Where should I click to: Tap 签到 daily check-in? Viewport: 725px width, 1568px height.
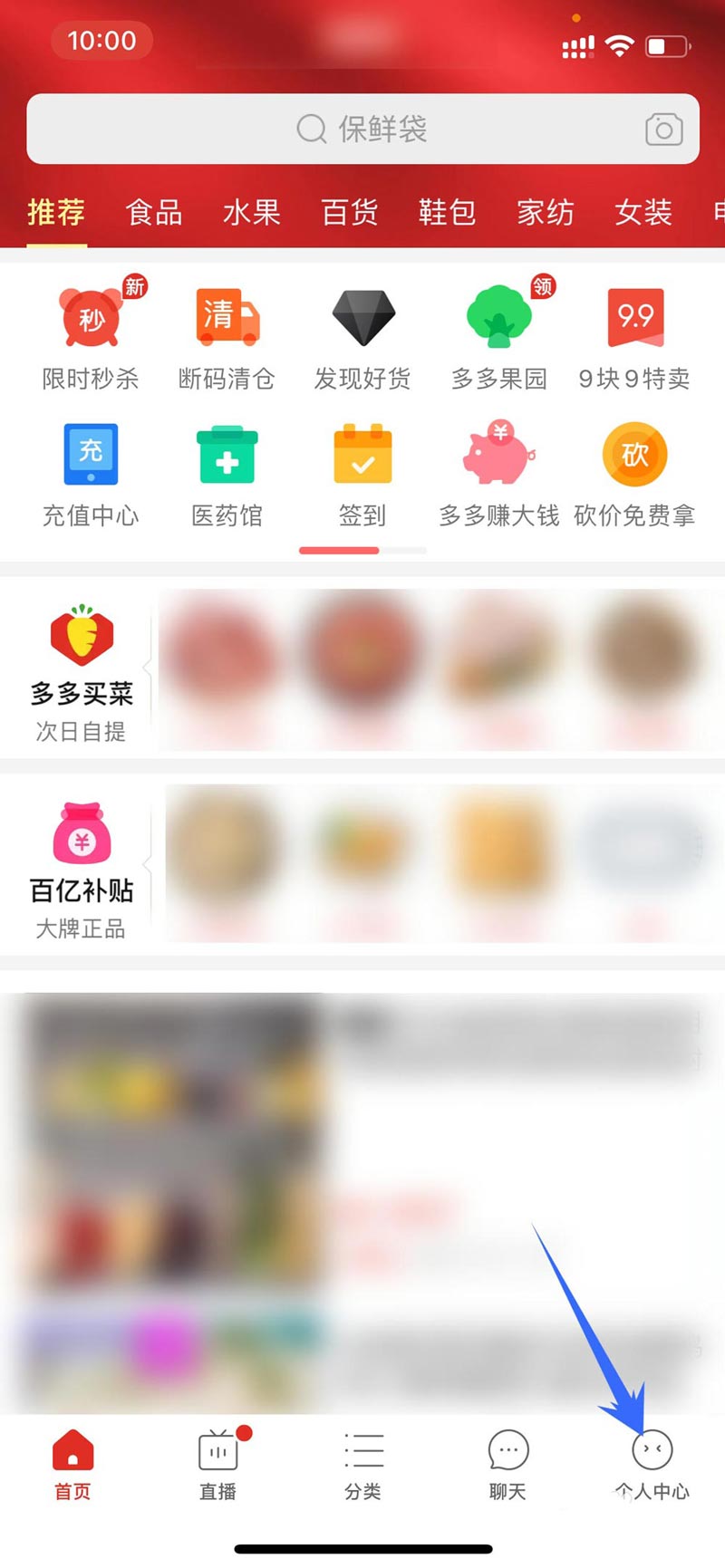(x=362, y=475)
